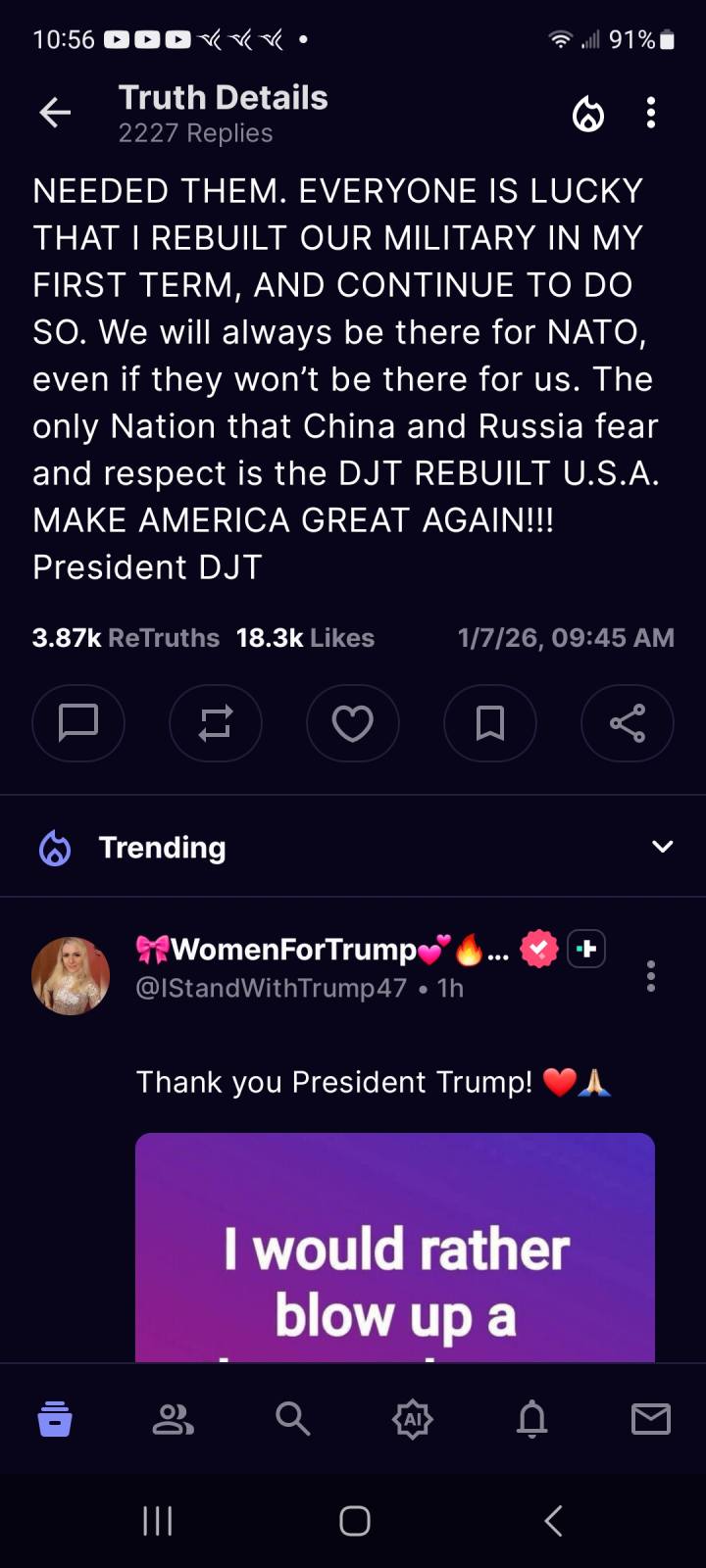Viewport: 706px width, 1568px height.
Task: Open options for WomenForTrump's reply
Action: pyautogui.click(x=651, y=976)
